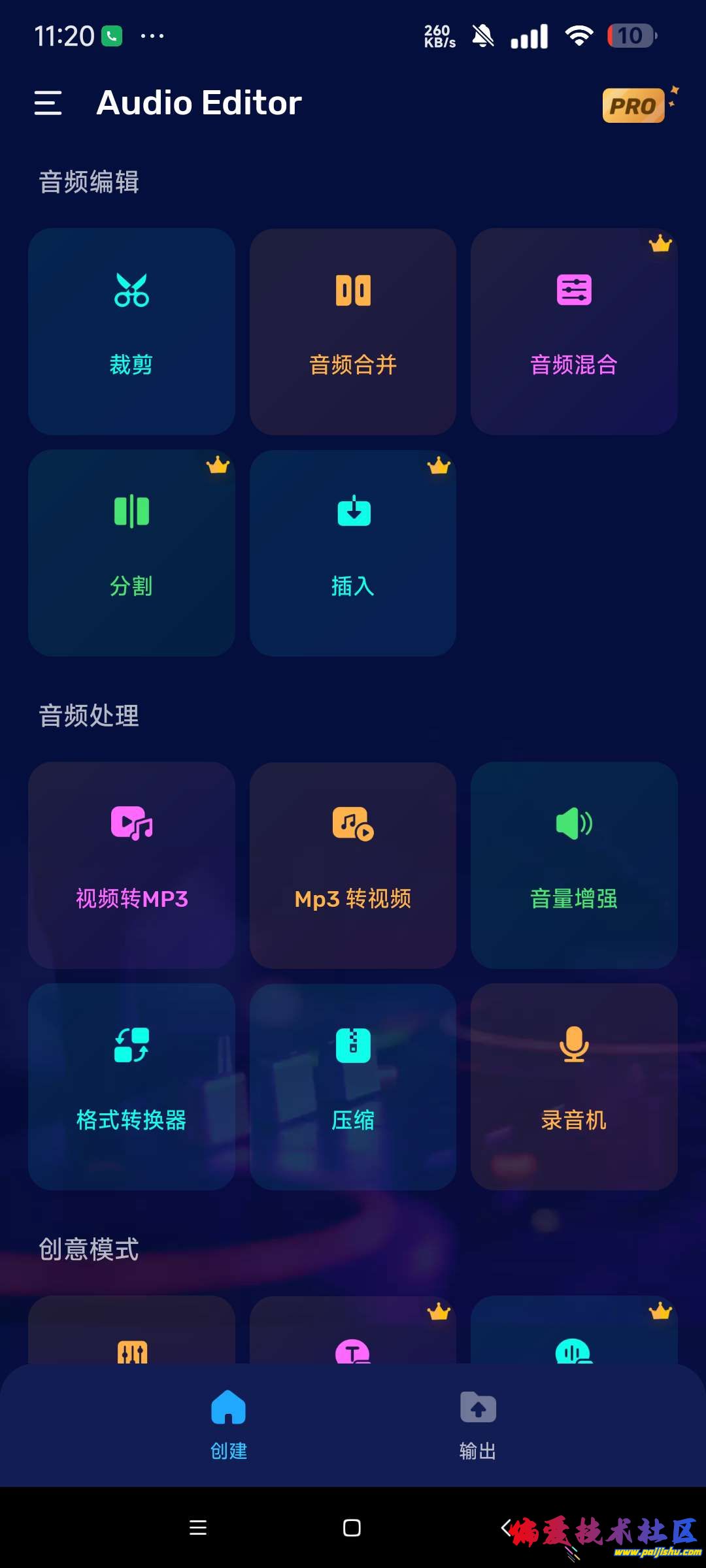This screenshot has height=1568, width=706.
Task: Open Mp3 转视频 tool
Action: (352, 865)
